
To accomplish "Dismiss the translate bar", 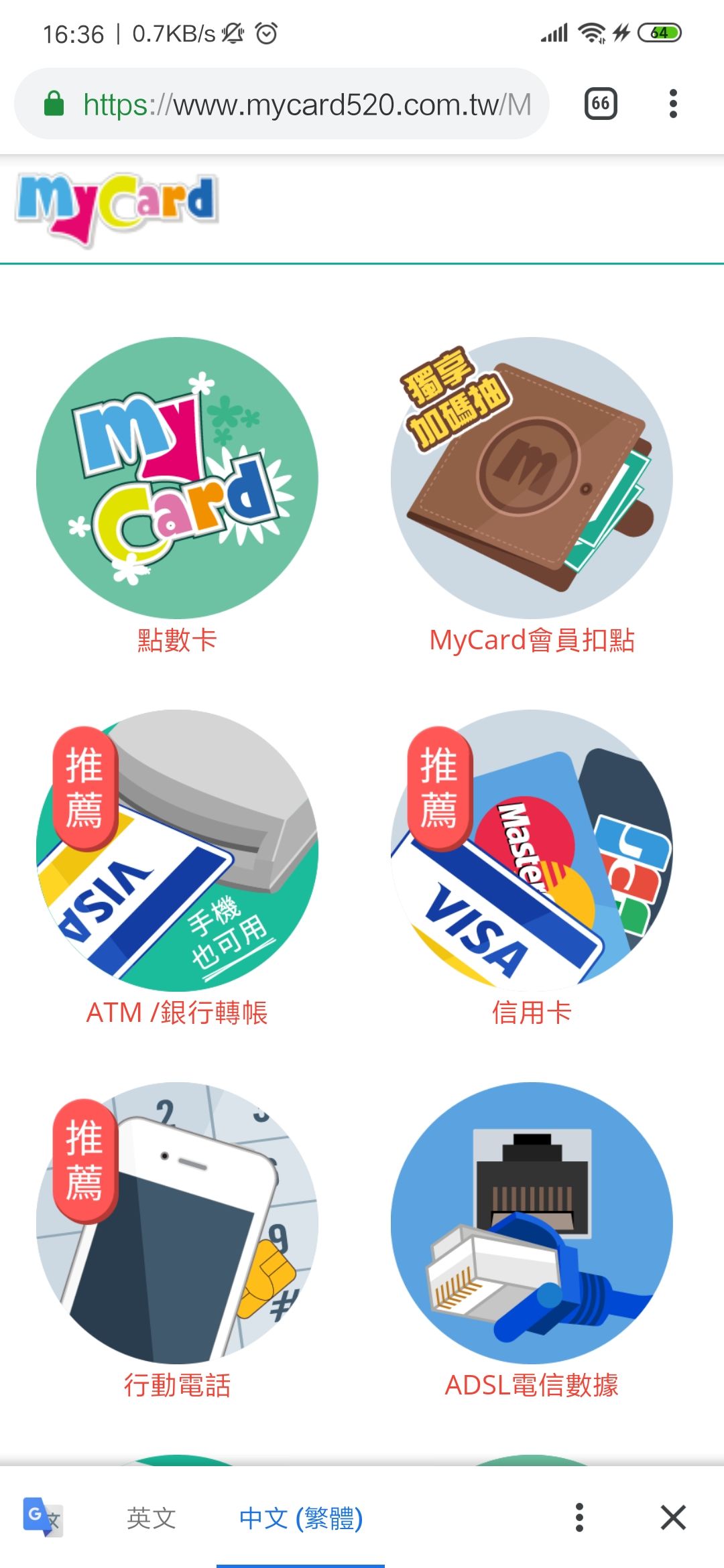I will [x=673, y=1518].
